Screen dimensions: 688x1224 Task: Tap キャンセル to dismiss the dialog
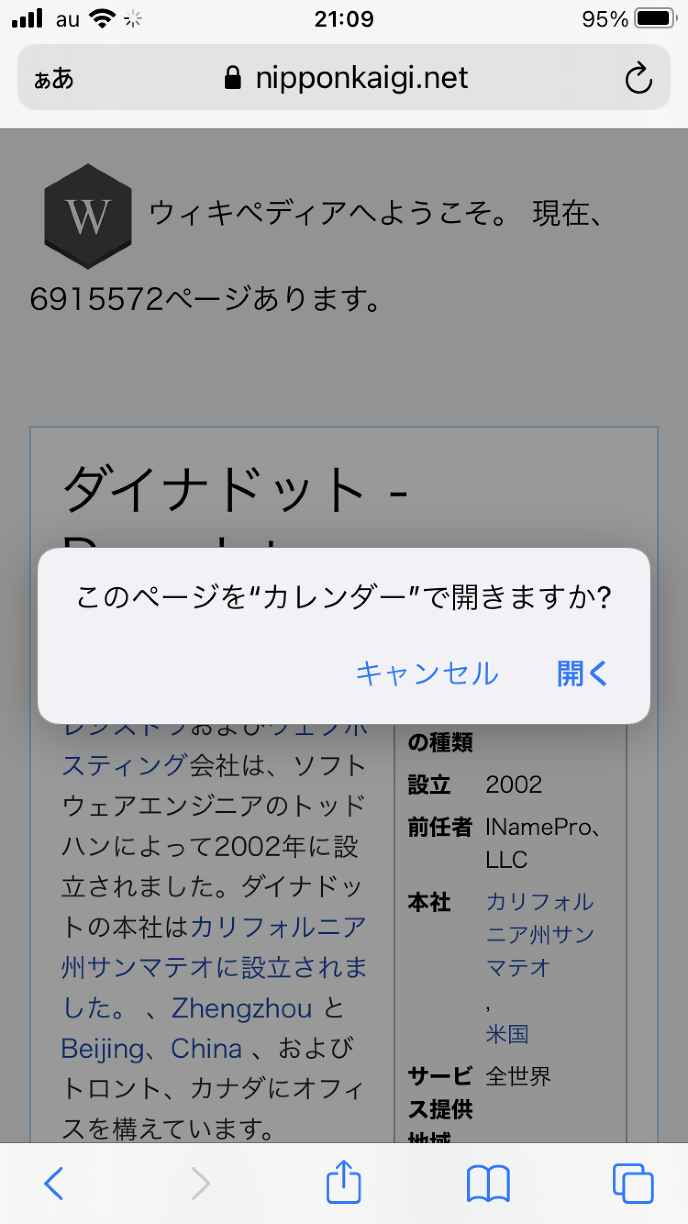pyautogui.click(x=427, y=673)
